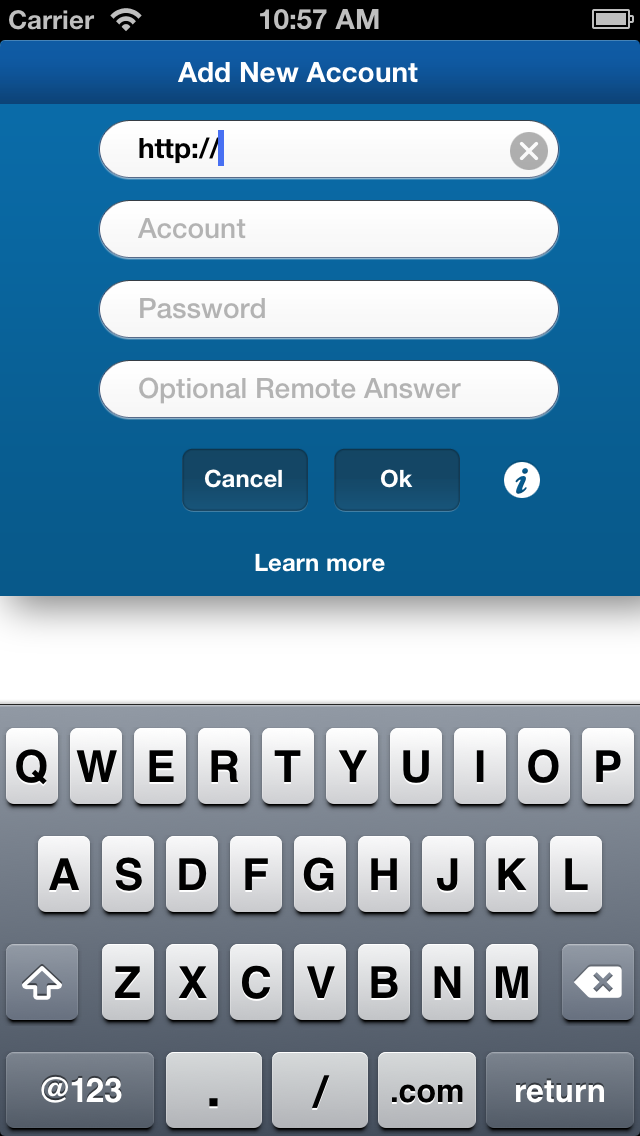
Task: Switch keyboard to @123 symbols
Action: coord(80,1090)
